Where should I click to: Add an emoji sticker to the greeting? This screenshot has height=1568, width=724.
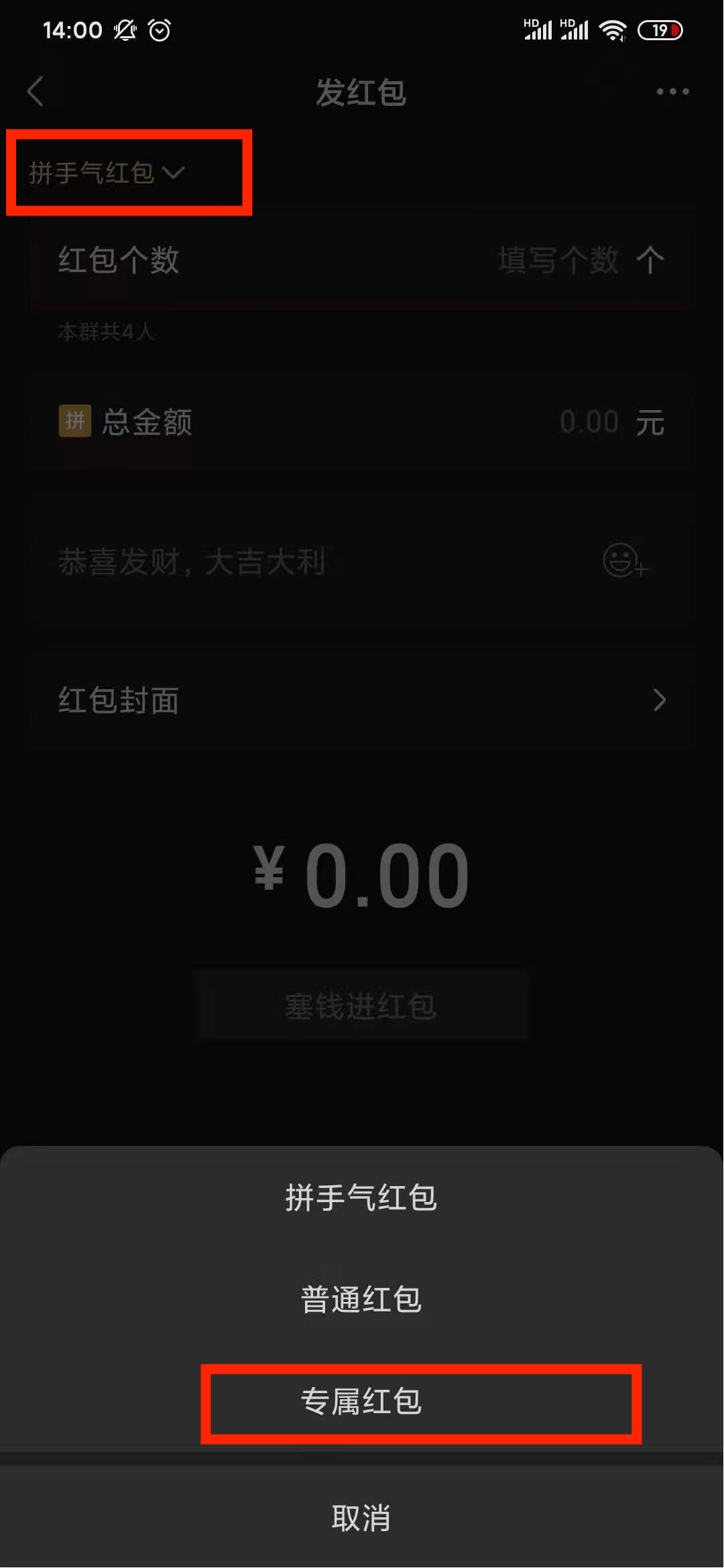(623, 560)
